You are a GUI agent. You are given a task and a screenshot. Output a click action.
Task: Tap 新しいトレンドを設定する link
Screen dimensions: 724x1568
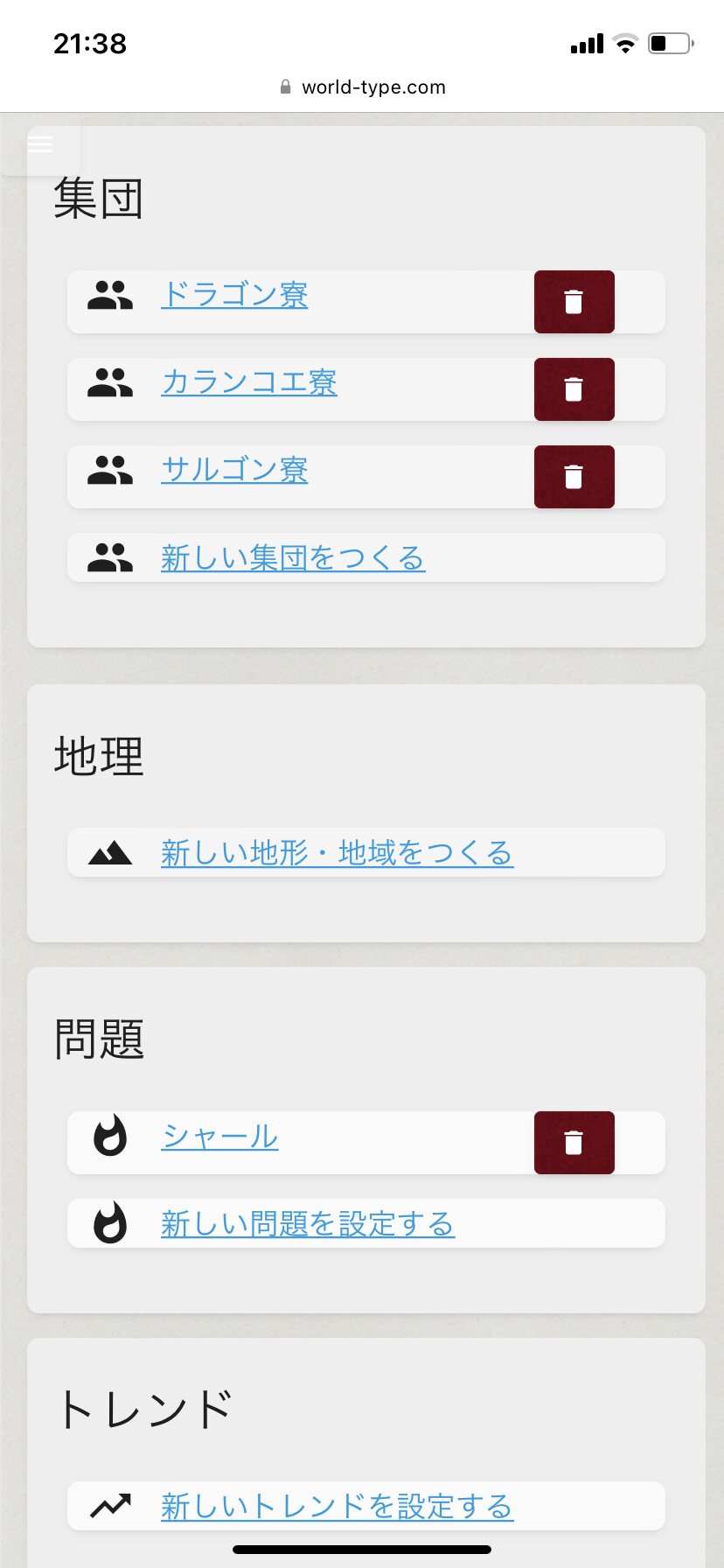[x=338, y=1506]
